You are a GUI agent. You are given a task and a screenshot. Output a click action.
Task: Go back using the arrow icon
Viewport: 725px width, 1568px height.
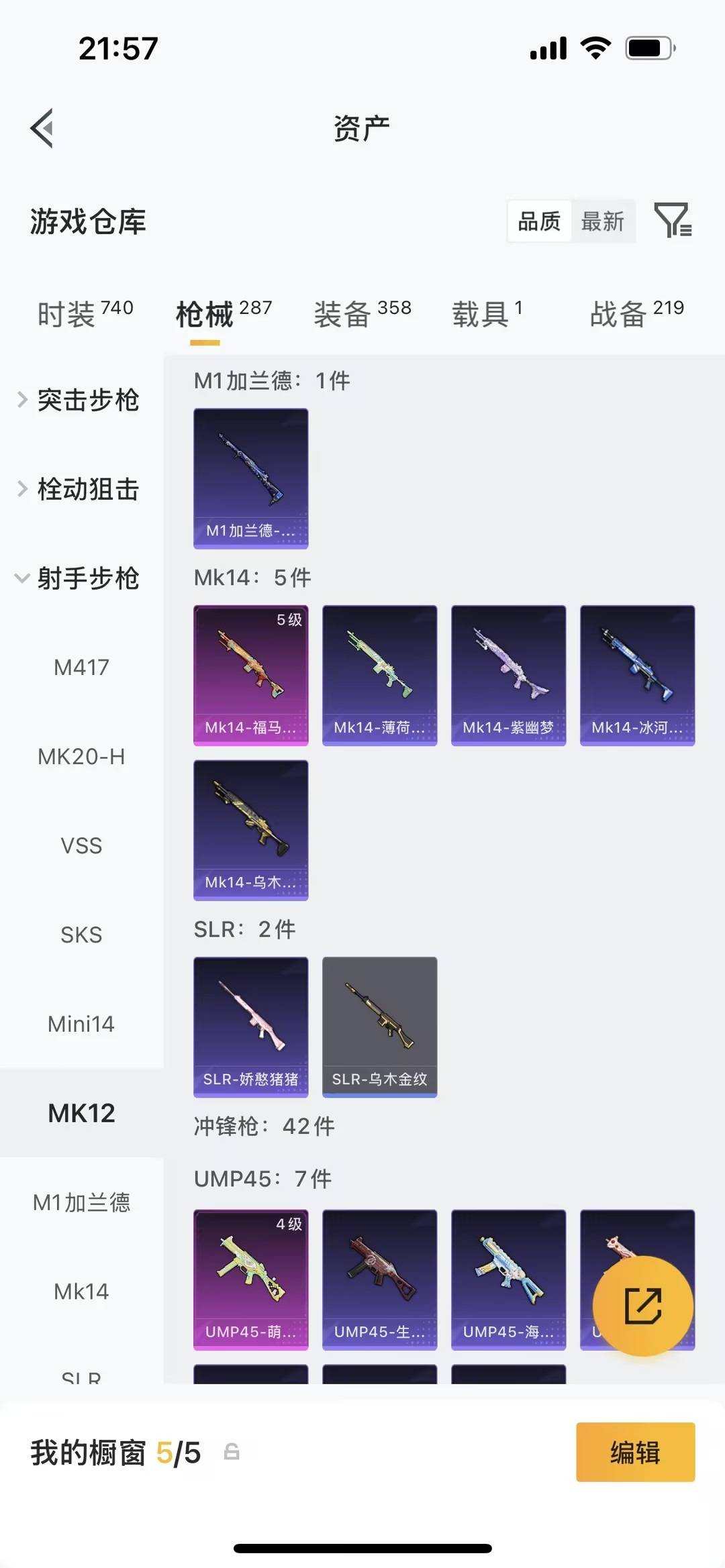[42, 128]
